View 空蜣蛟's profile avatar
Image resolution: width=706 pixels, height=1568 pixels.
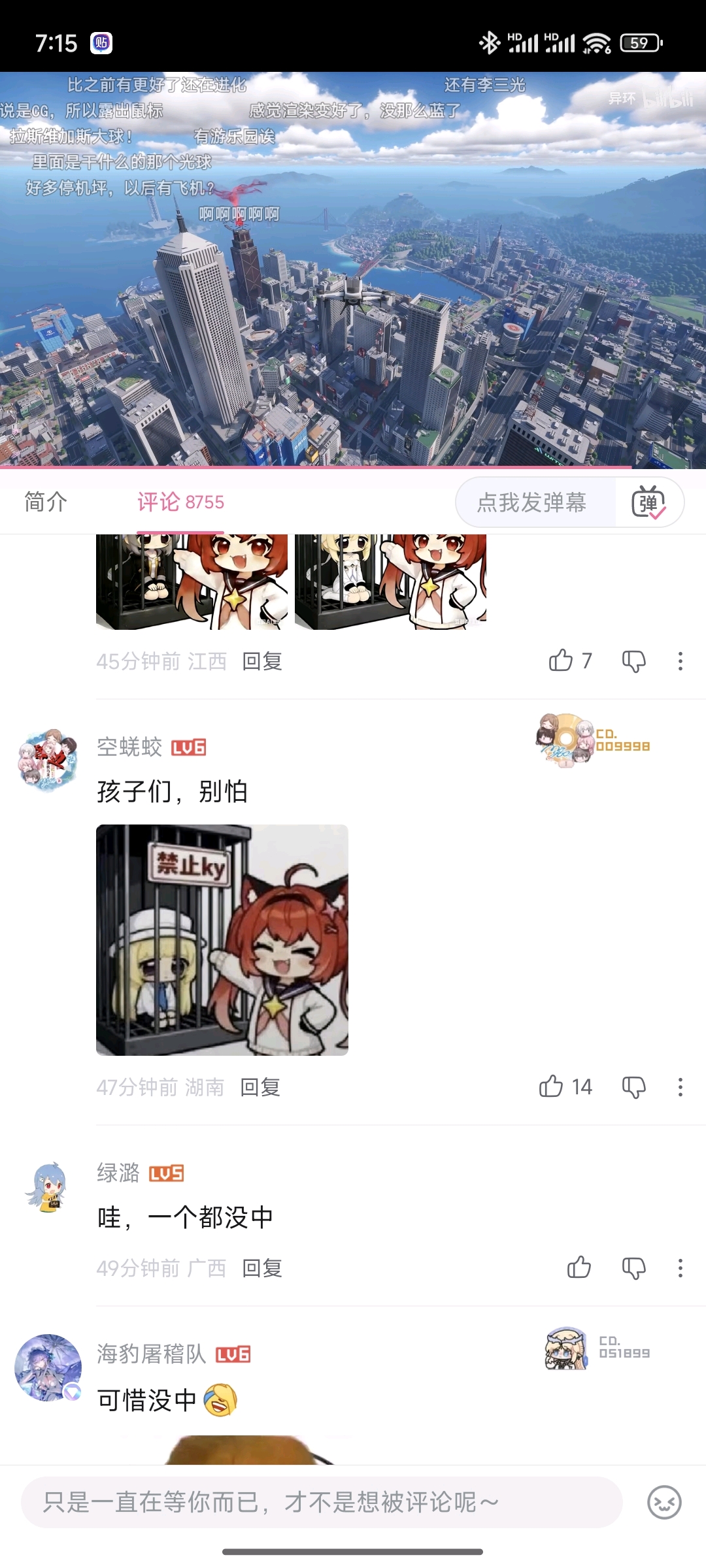click(48, 760)
